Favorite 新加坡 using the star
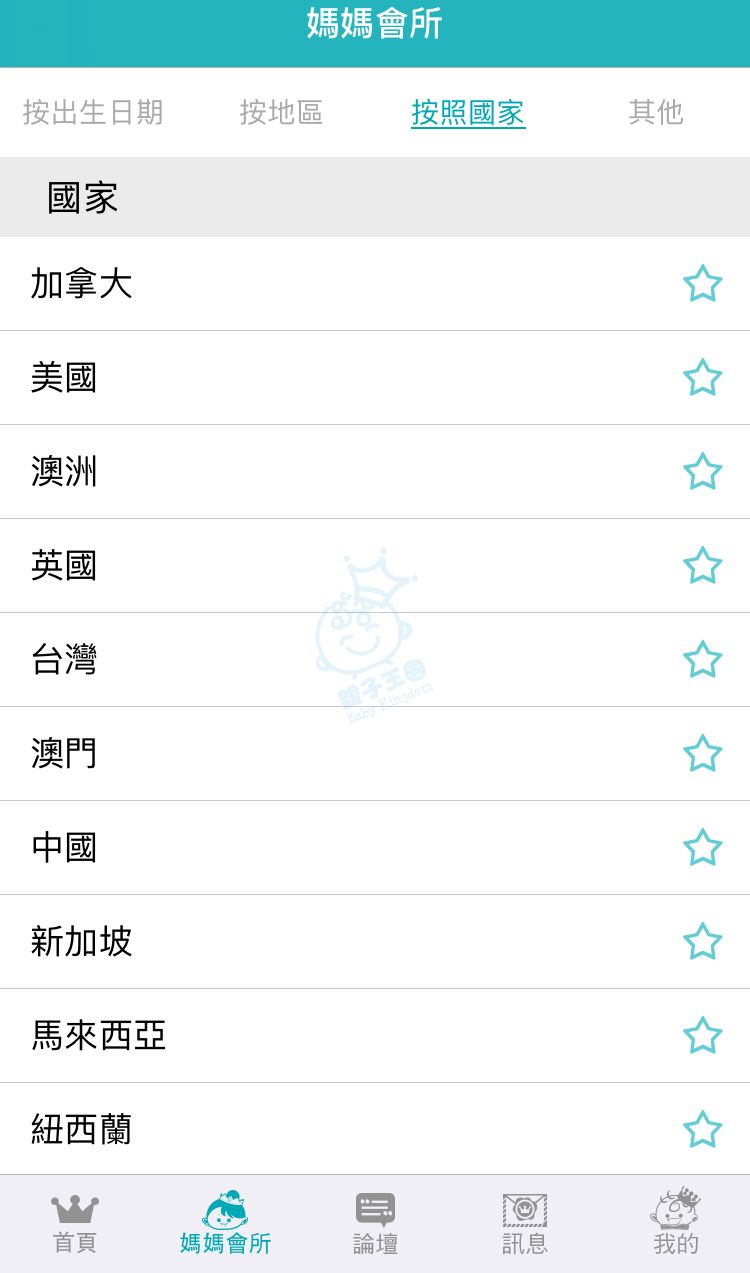This screenshot has height=1273, width=750. tap(702, 942)
